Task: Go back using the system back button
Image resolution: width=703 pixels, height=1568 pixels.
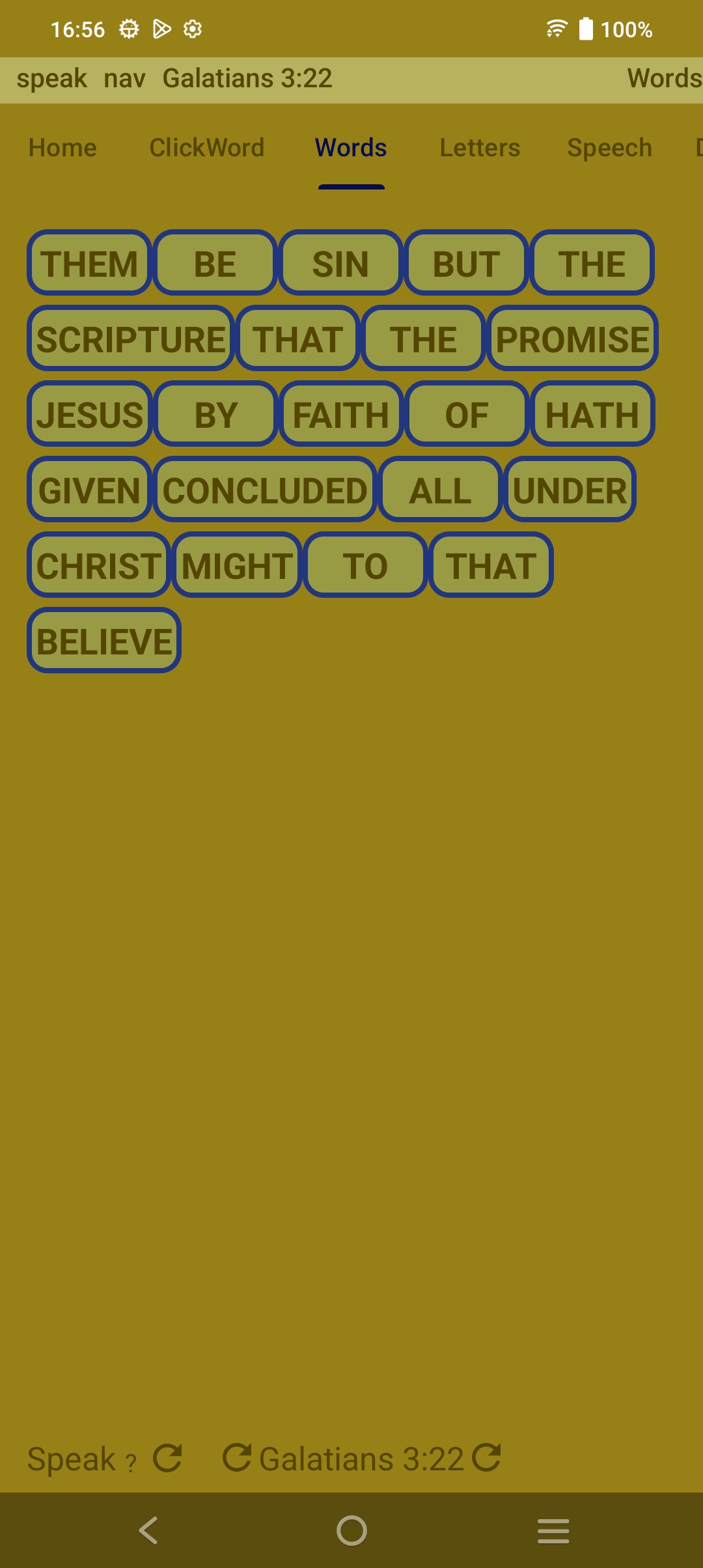Action: coord(148,1530)
